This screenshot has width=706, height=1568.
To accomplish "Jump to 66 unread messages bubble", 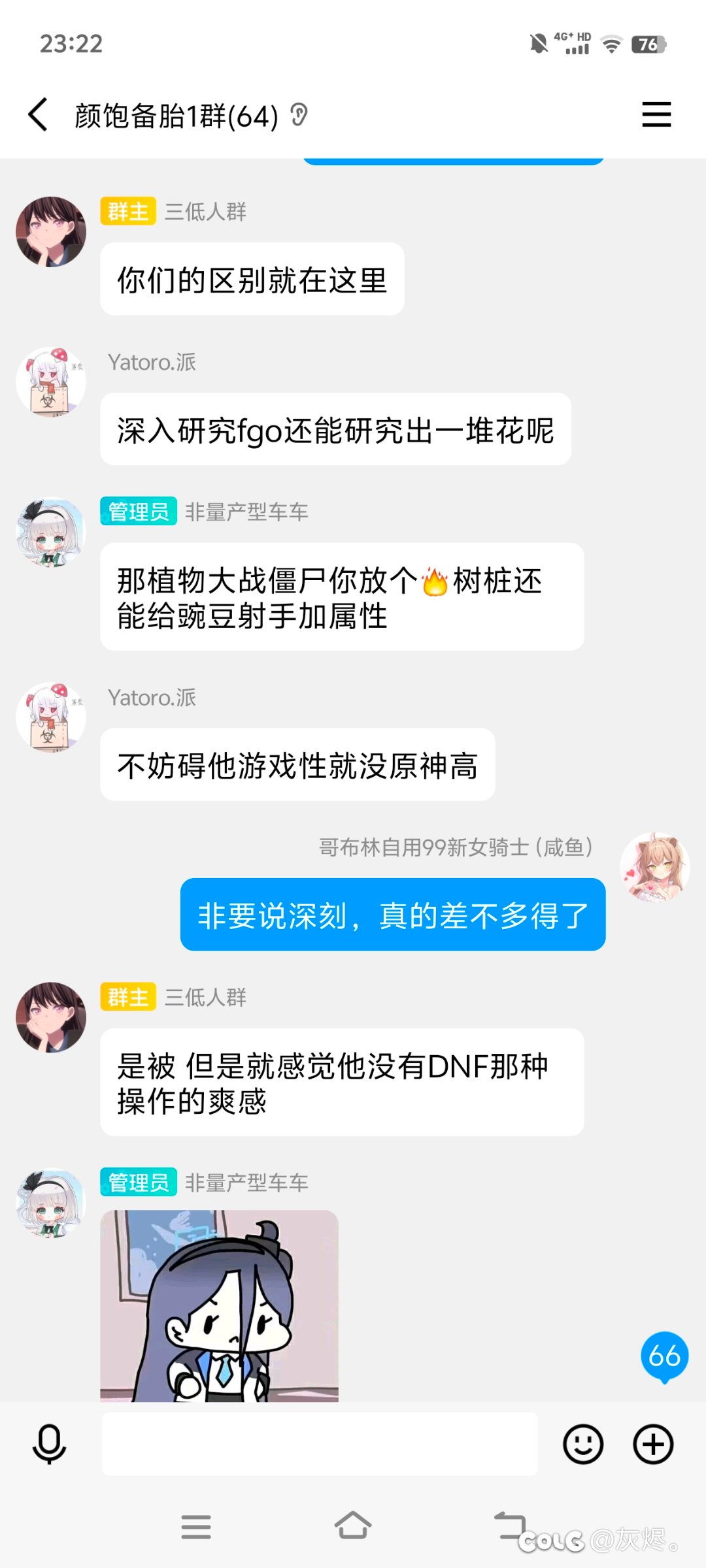I will tap(664, 1356).
